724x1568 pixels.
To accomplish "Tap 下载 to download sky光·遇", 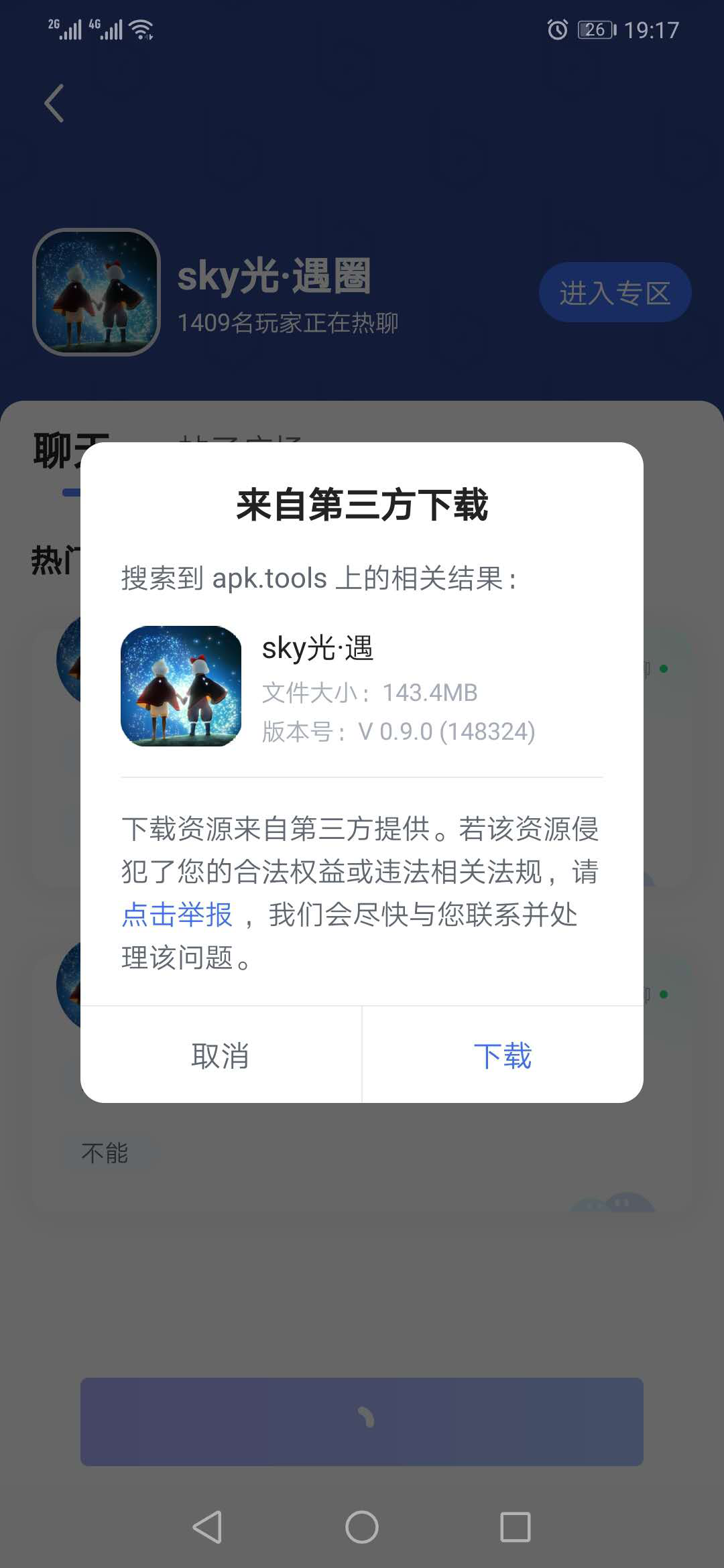I will 502,1056.
